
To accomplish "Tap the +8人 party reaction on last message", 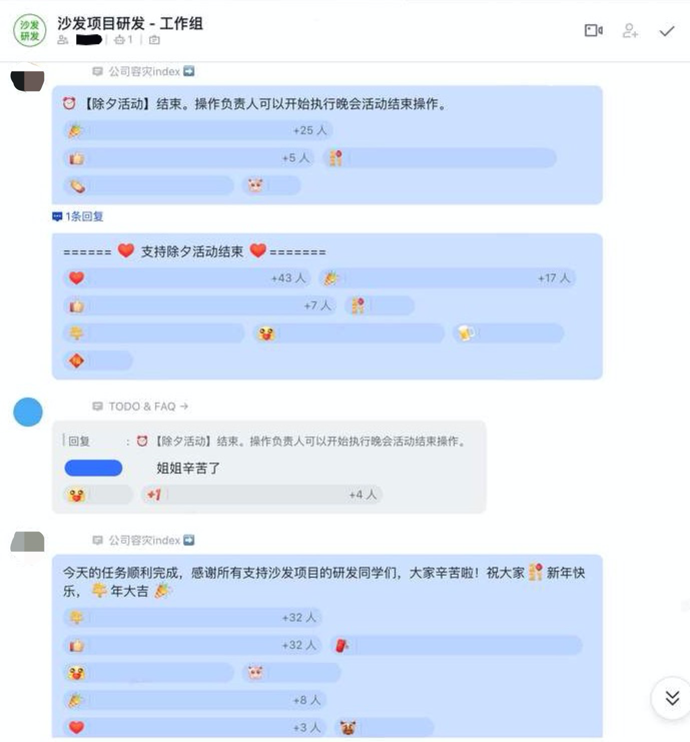I will coord(192,700).
